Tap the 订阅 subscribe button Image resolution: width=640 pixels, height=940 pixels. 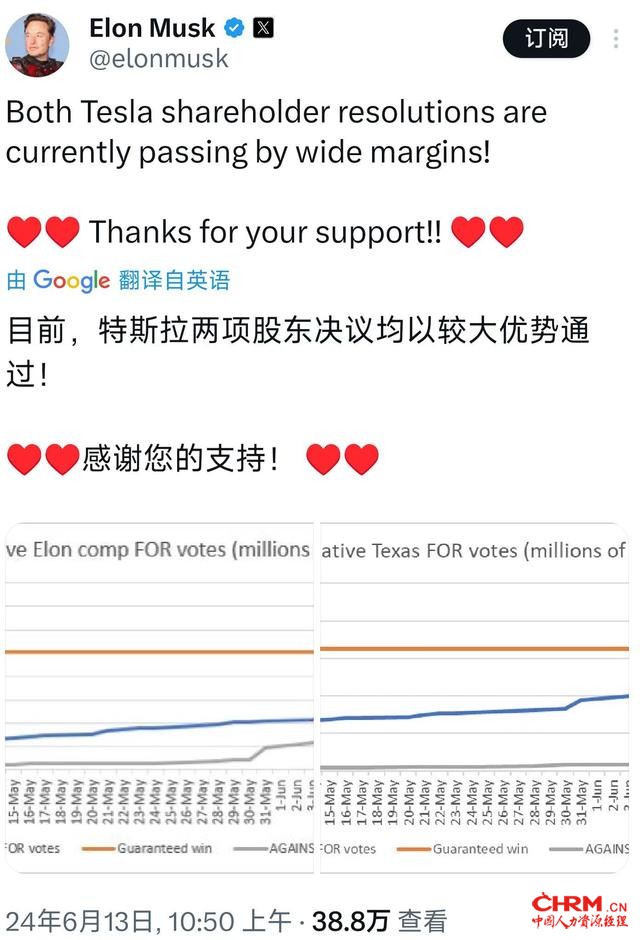[546, 39]
